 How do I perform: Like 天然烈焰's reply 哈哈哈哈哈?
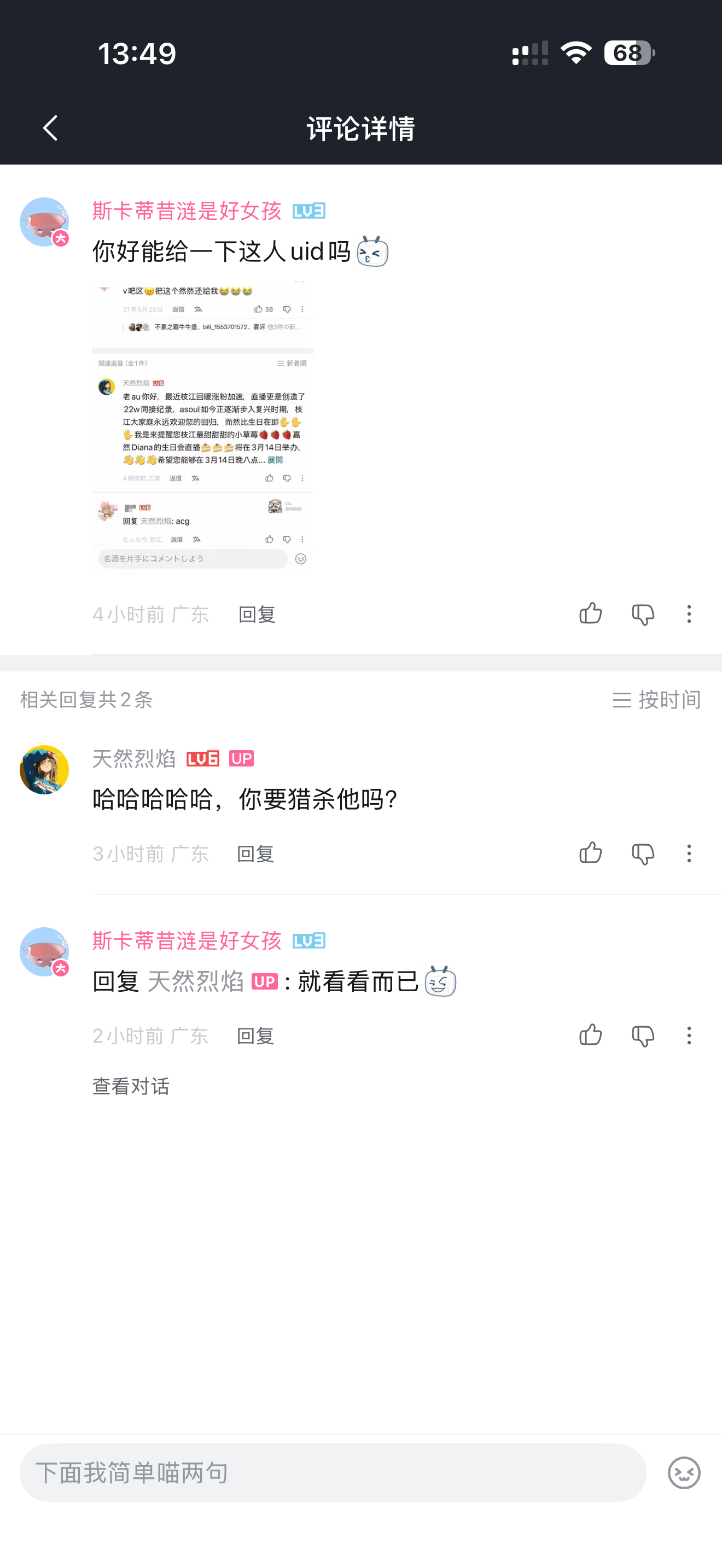click(x=590, y=853)
